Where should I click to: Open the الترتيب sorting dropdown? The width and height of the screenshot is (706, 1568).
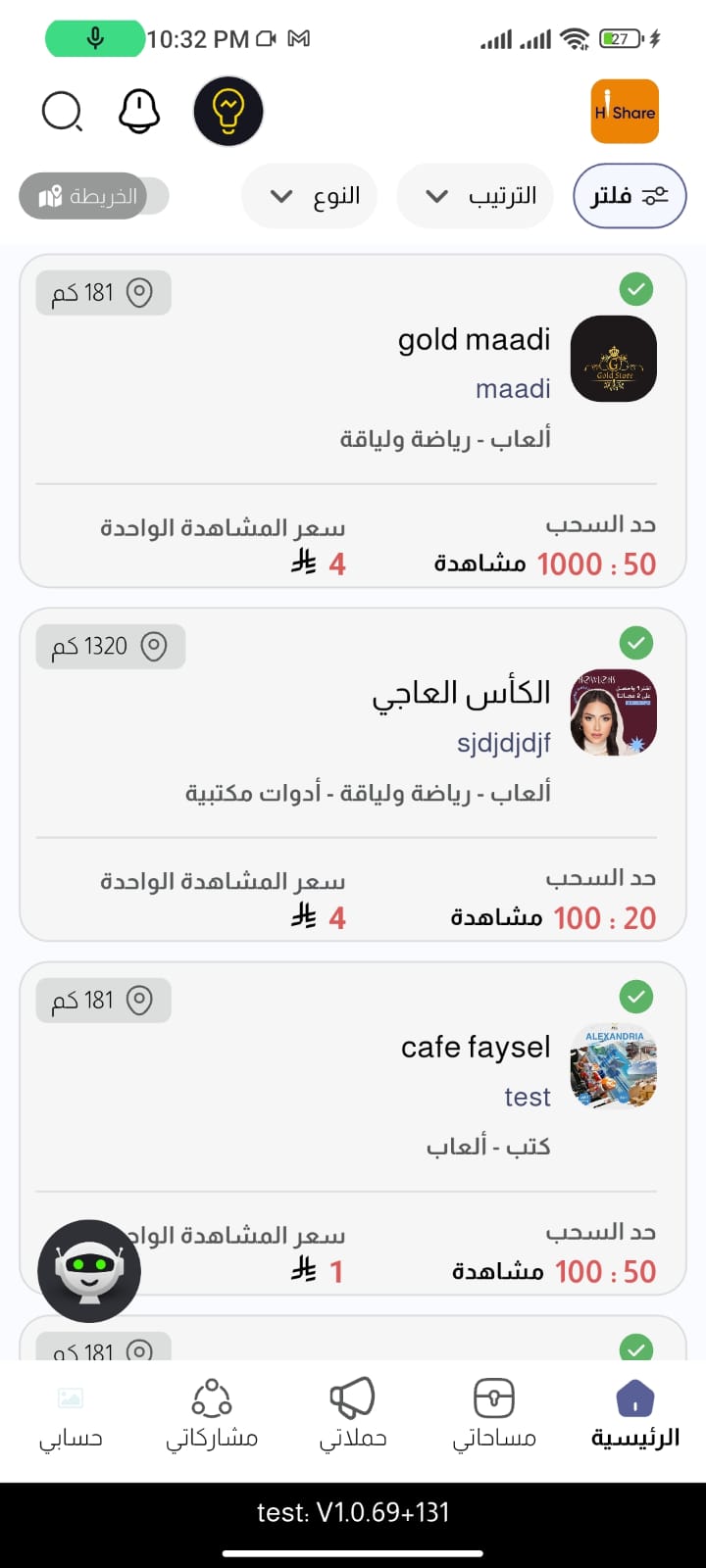tap(475, 195)
